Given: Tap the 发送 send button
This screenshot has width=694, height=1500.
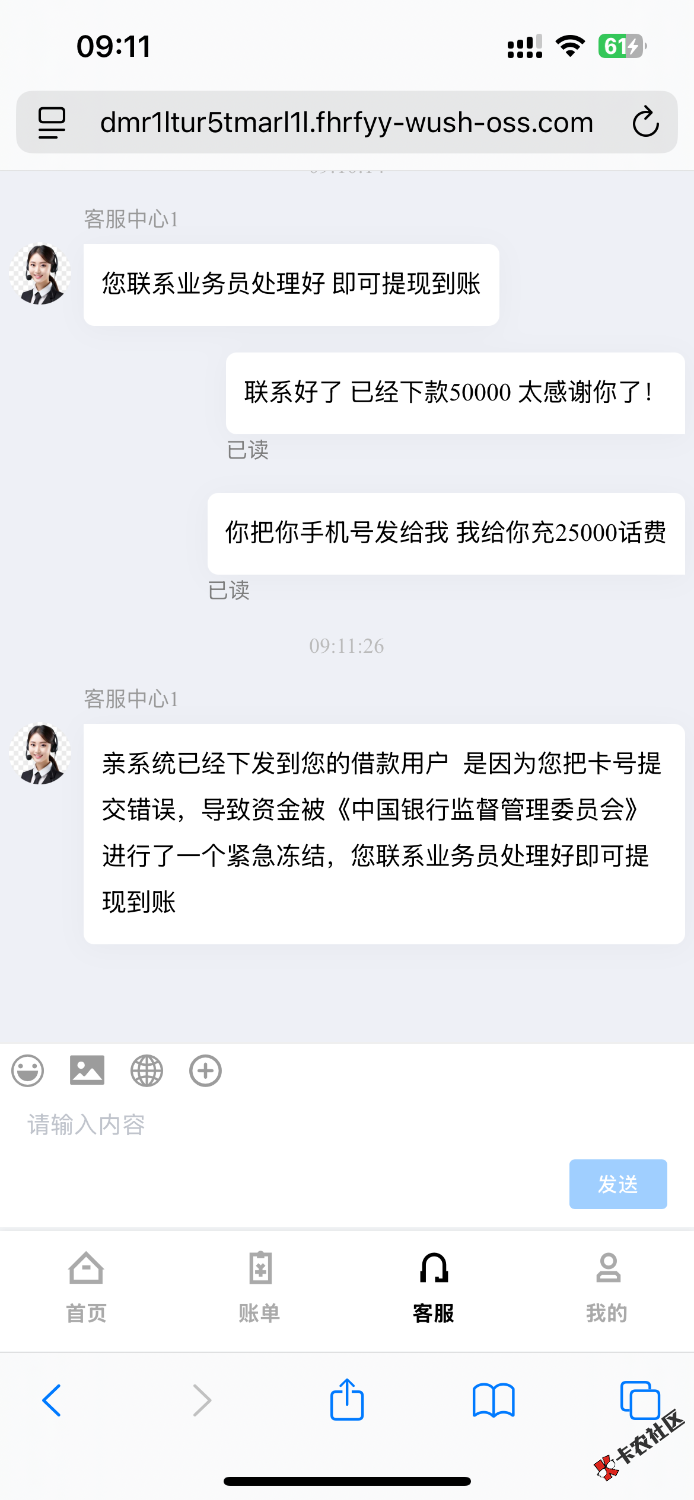Looking at the screenshot, I should (x=618, y=1184).
